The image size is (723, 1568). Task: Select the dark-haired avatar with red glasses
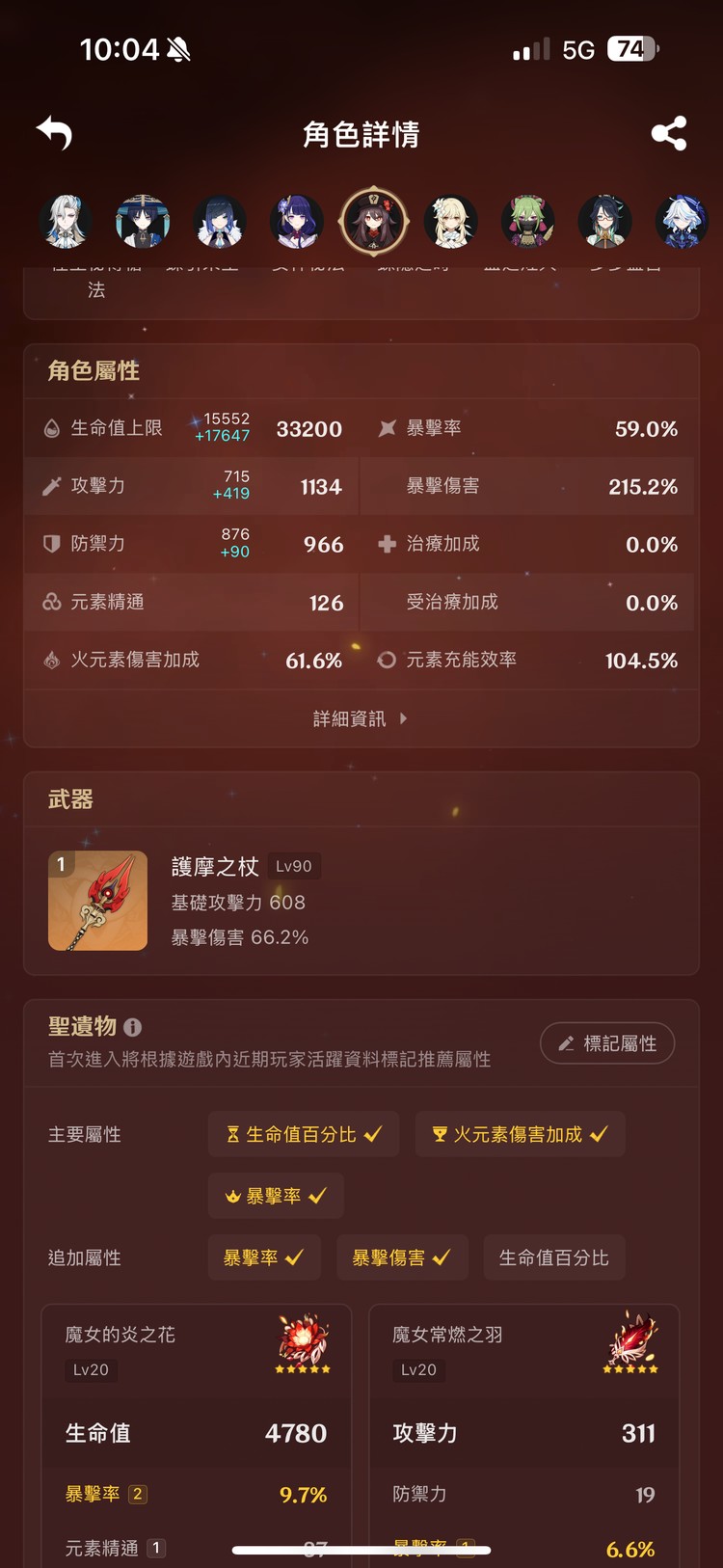click(x=605, y=221)
